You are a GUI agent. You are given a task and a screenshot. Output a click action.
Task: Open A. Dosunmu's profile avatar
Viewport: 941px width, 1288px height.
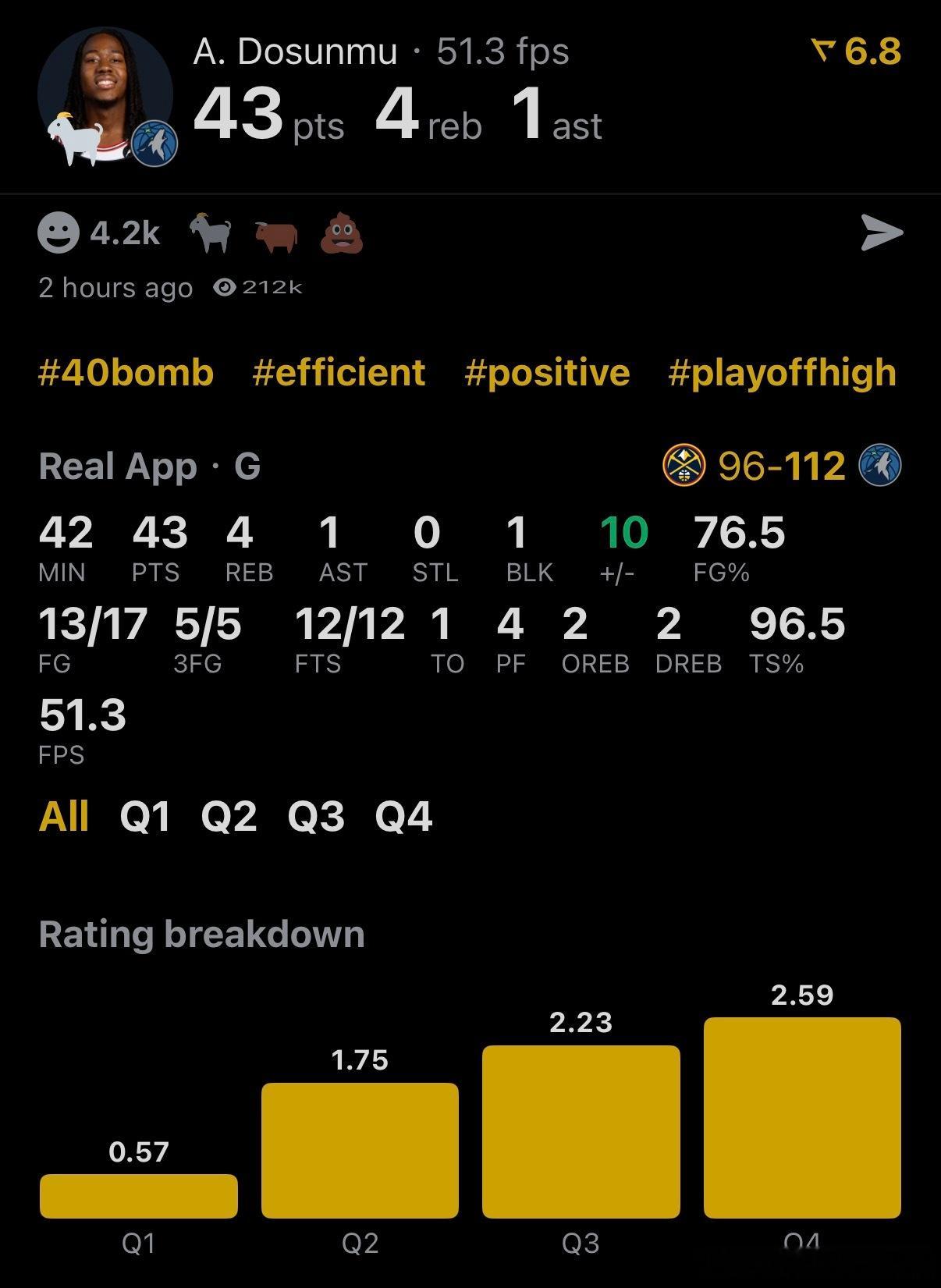[105, 96]
